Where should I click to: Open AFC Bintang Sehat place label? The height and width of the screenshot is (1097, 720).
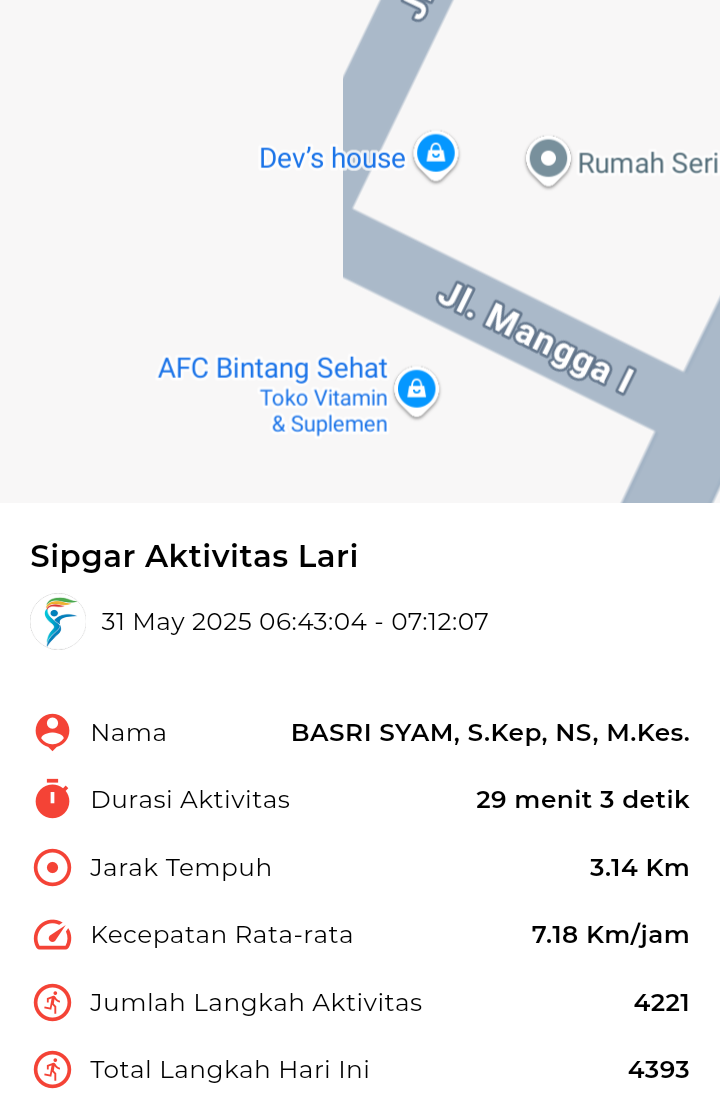pos(271,368)
